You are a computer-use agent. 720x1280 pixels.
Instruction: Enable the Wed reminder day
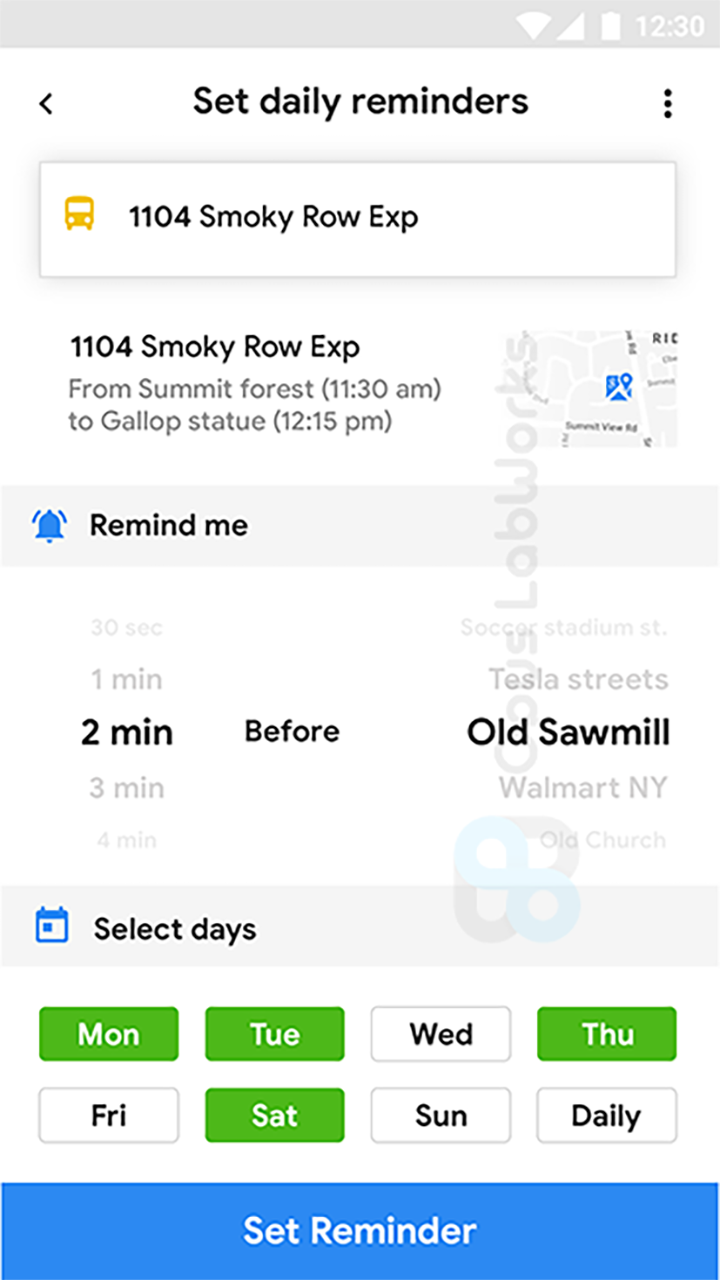tap(441, 1034)
